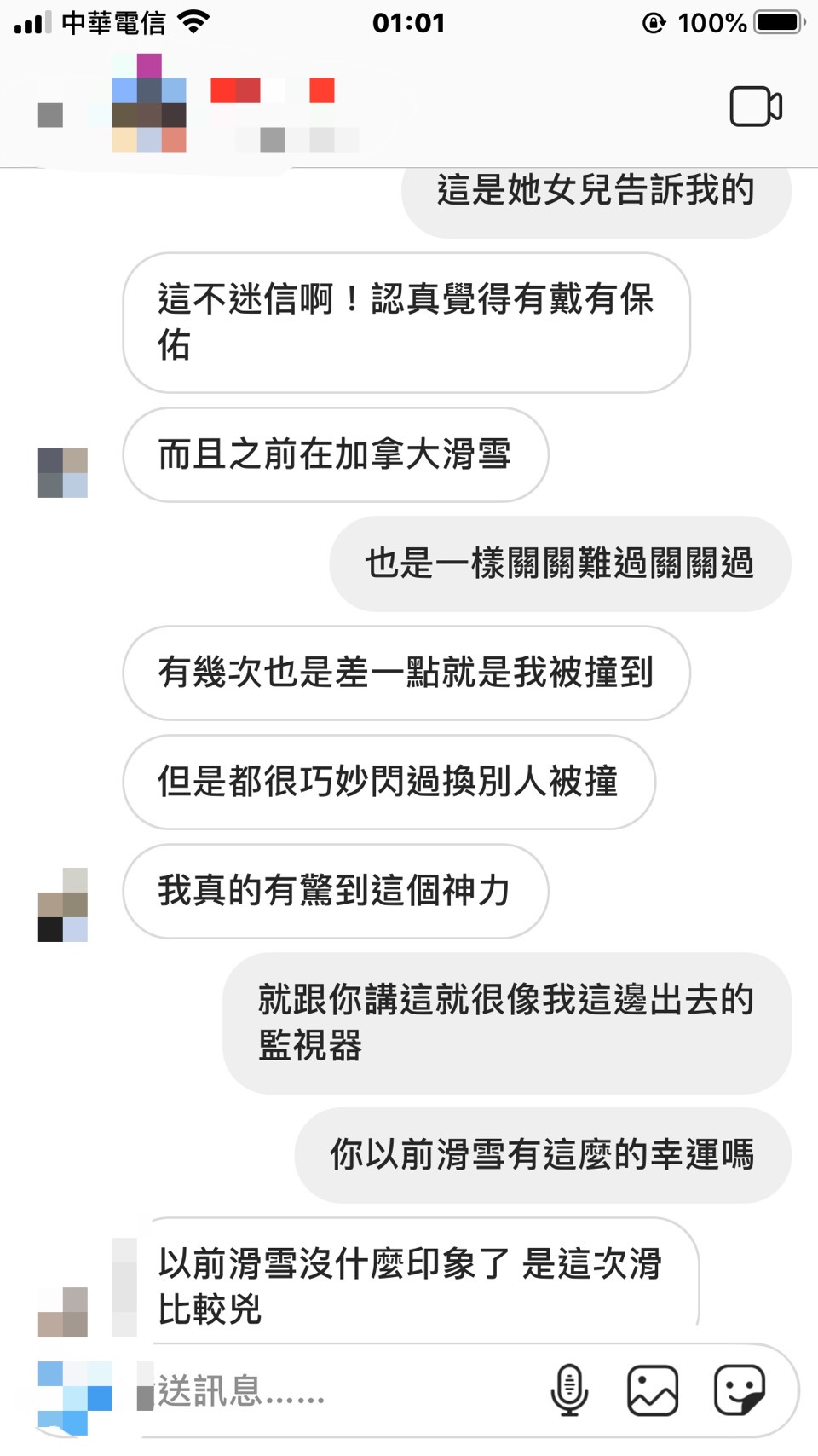Tap the 傳送訊息 message input field
This screenshot has width=818, height=1456.
click(341, 1392)
